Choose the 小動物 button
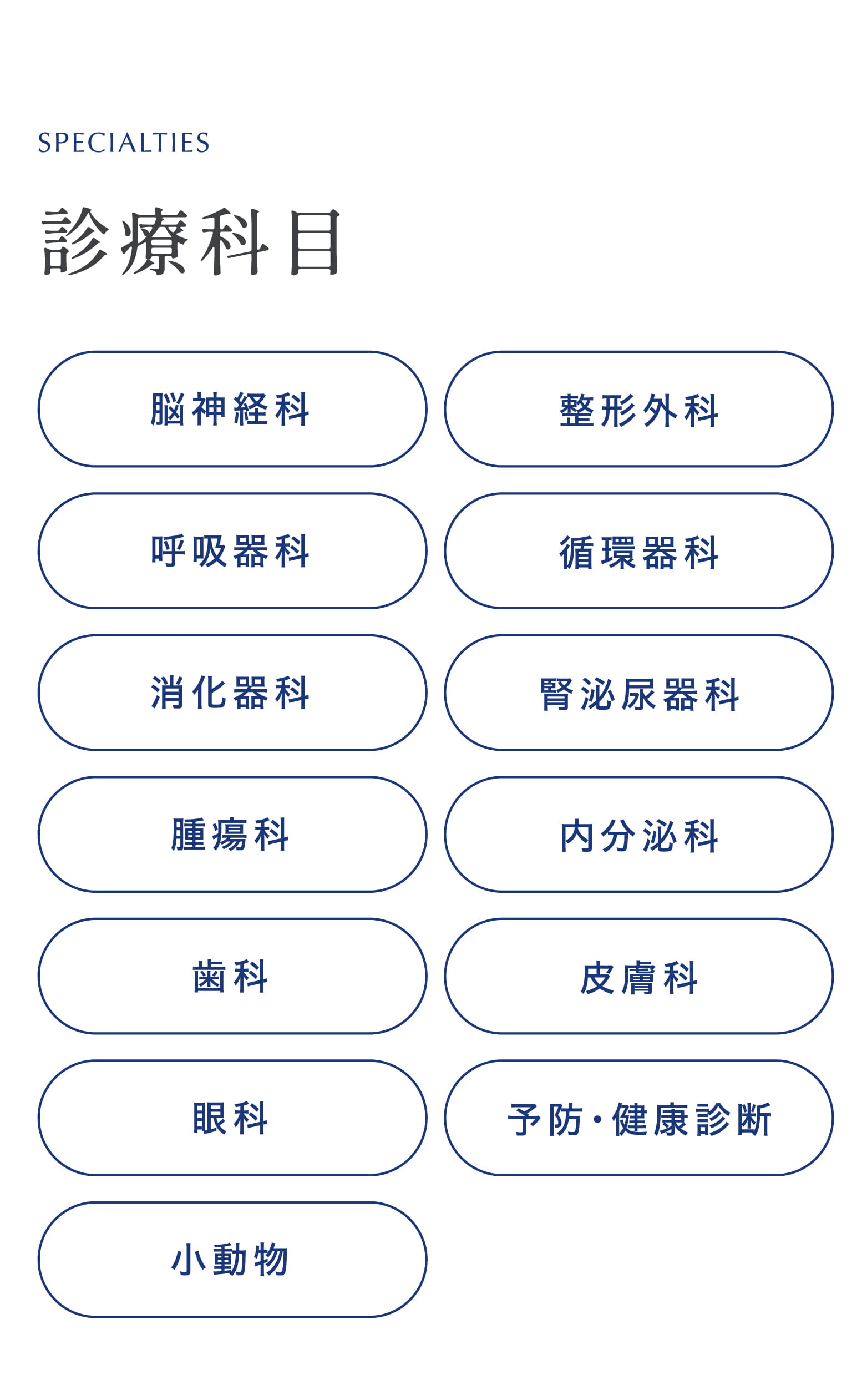Image resolution: width=867 pixels, height=1400 pixels. point(232,1260)
